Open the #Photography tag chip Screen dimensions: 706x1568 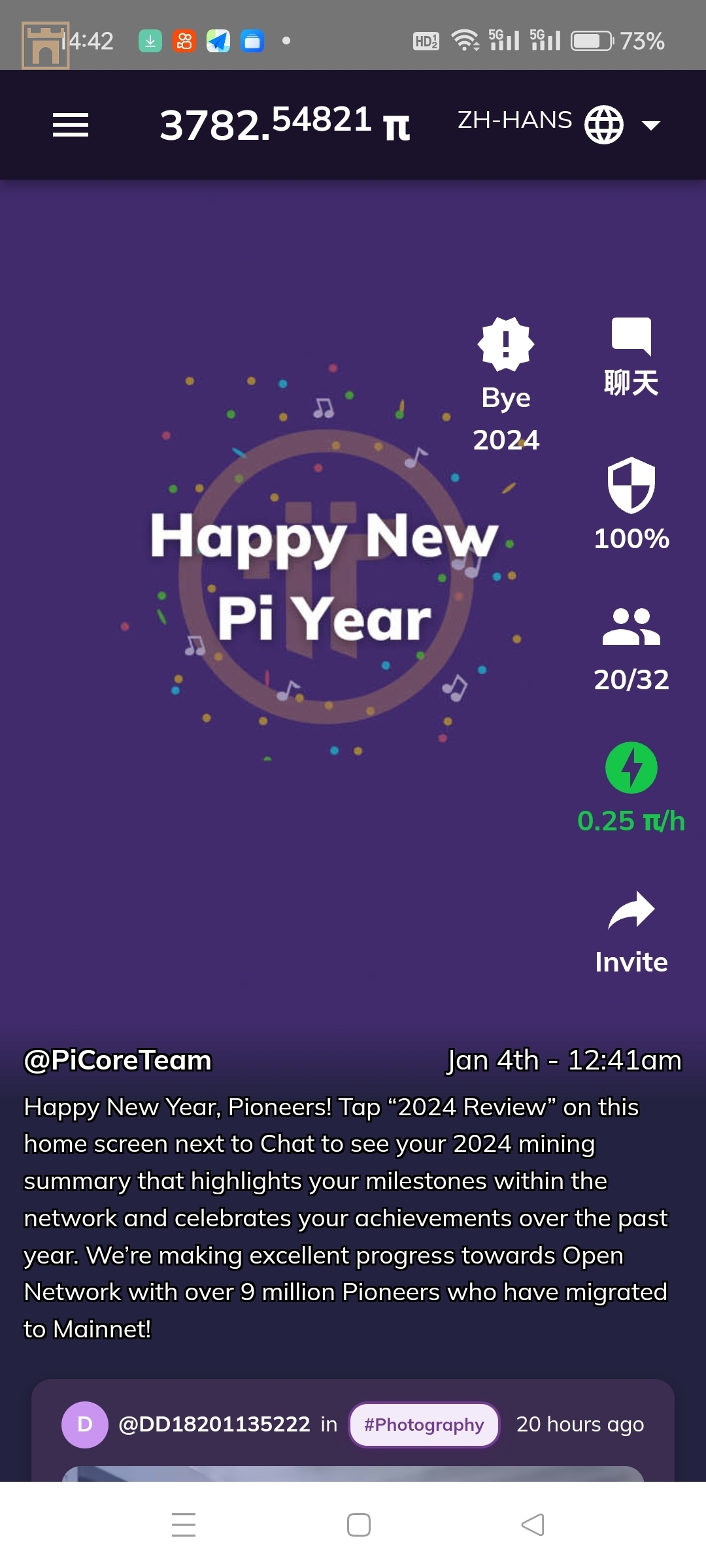424,1424
